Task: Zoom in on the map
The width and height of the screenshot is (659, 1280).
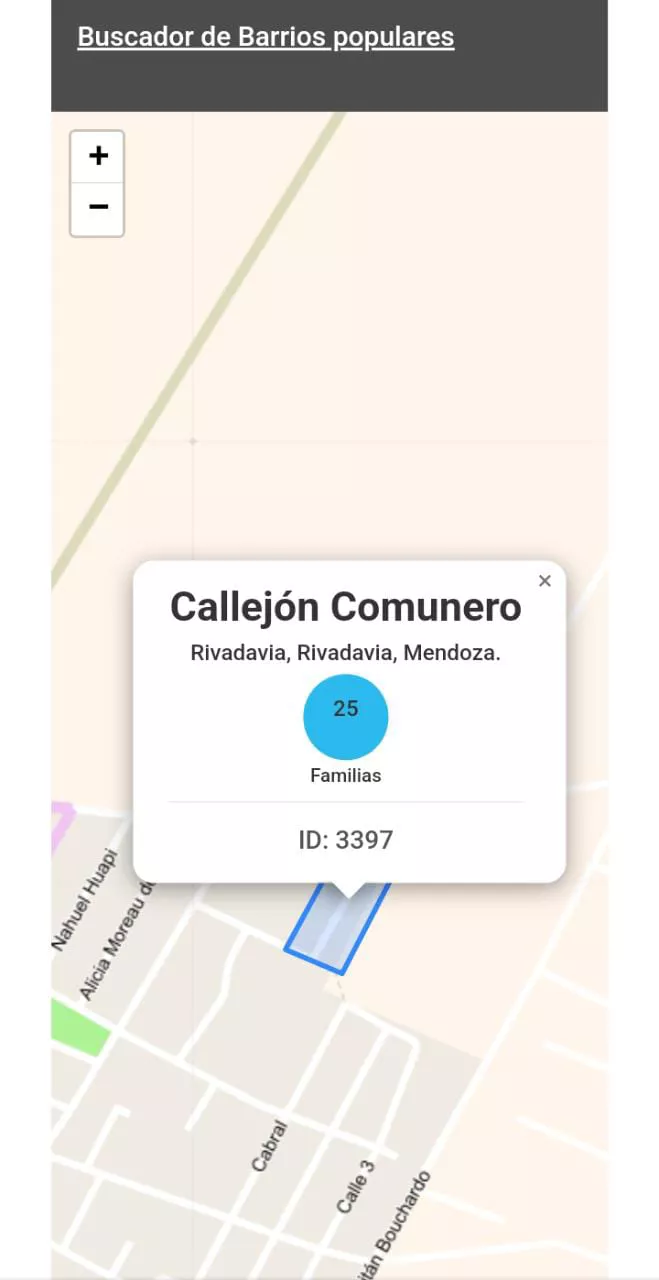Action: click(x=98, y=157)
